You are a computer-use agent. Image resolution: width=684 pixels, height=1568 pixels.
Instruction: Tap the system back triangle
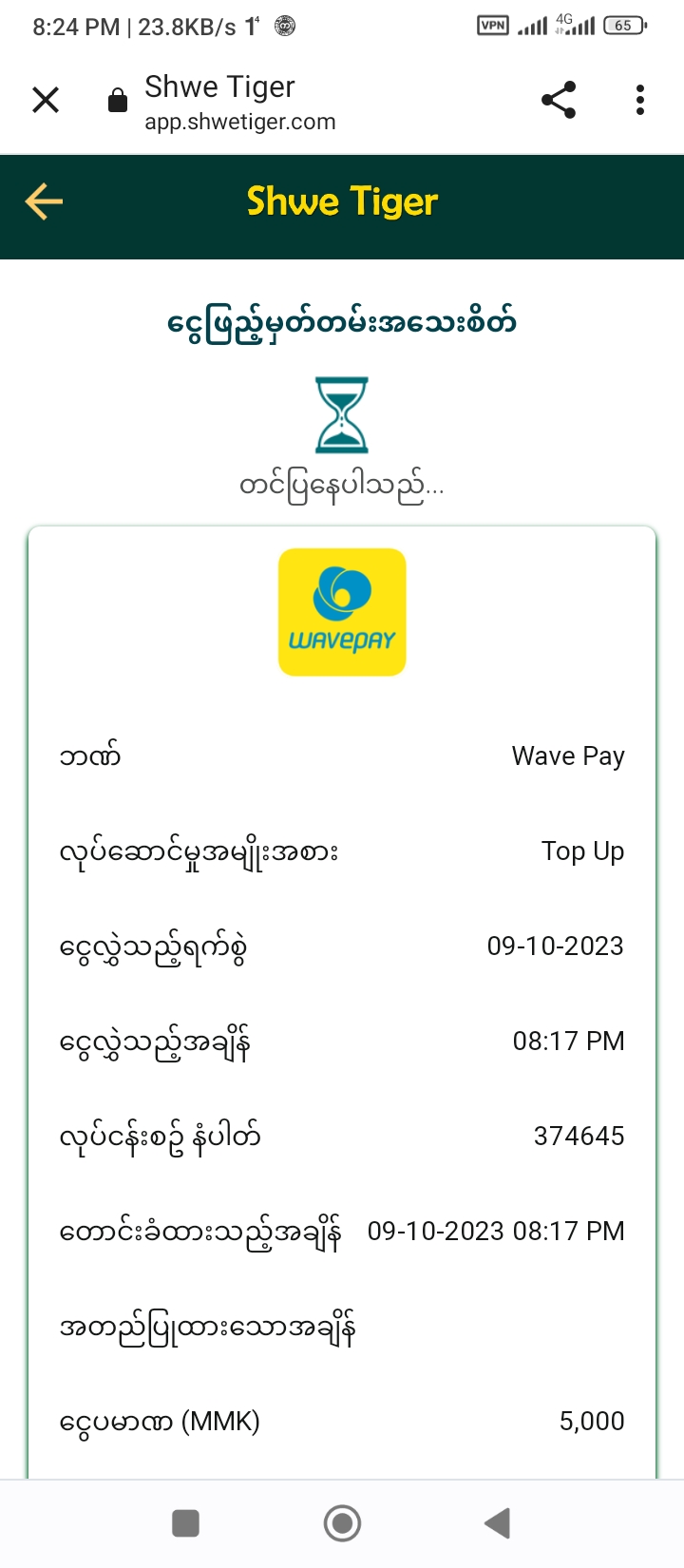click(x=498, y=1523)
